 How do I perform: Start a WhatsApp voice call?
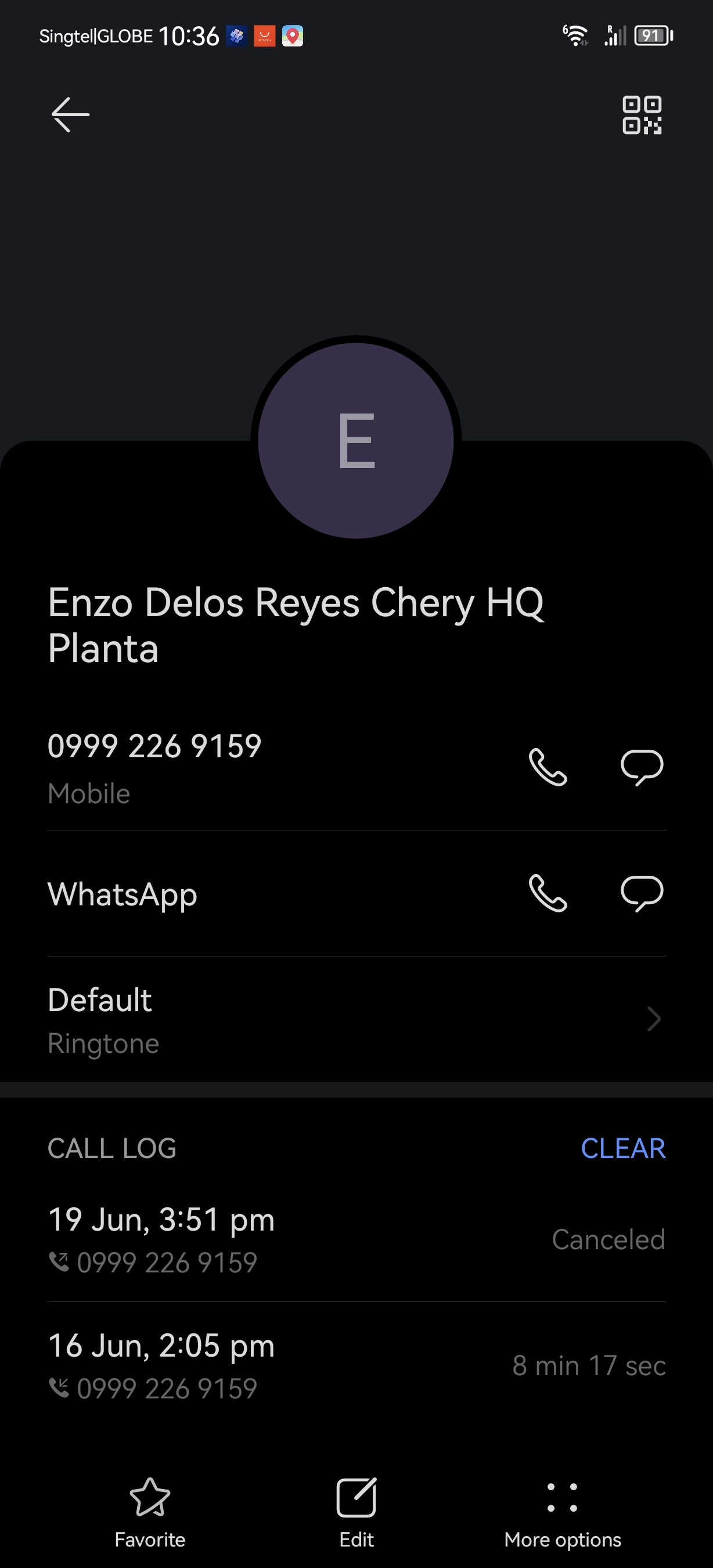click(x=548, y=894)
